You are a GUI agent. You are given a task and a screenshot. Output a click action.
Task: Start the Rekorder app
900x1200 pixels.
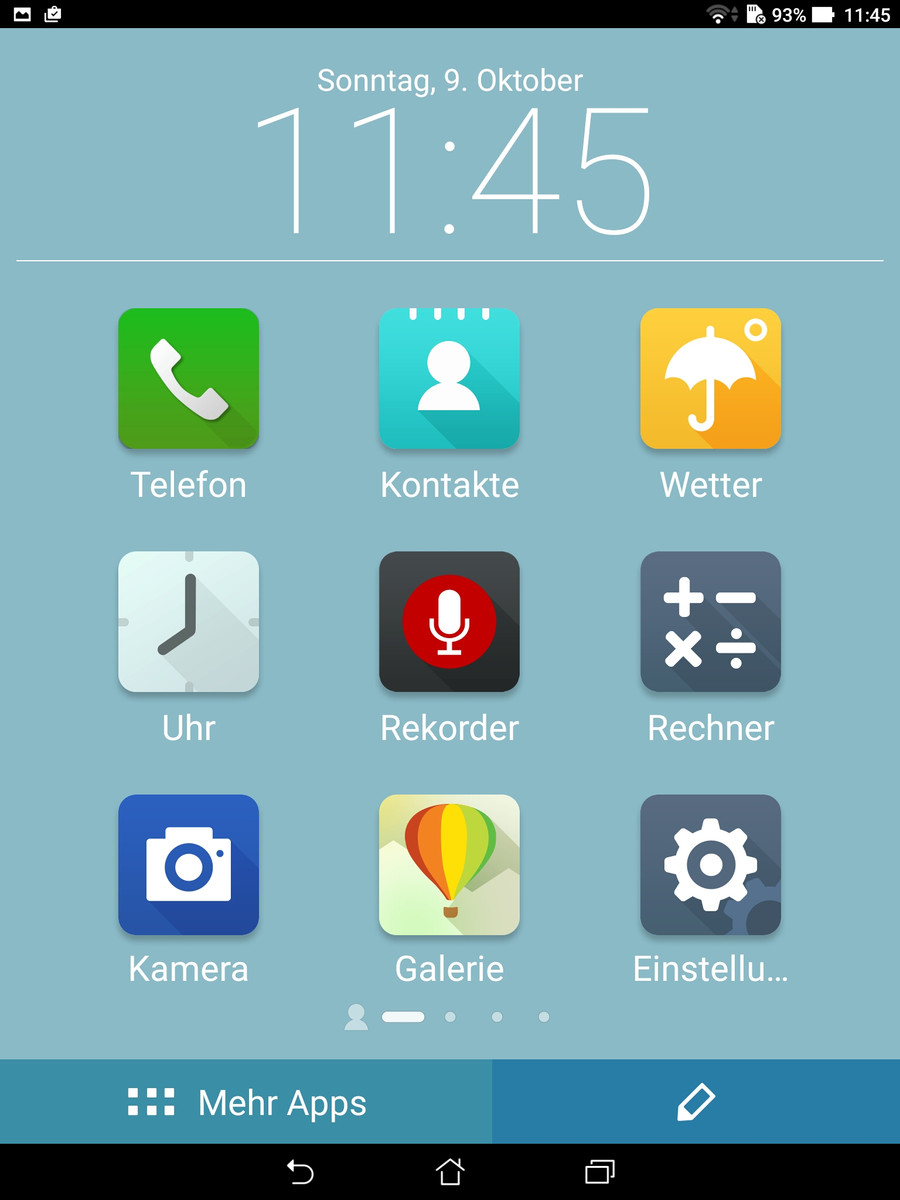point(449,622)
